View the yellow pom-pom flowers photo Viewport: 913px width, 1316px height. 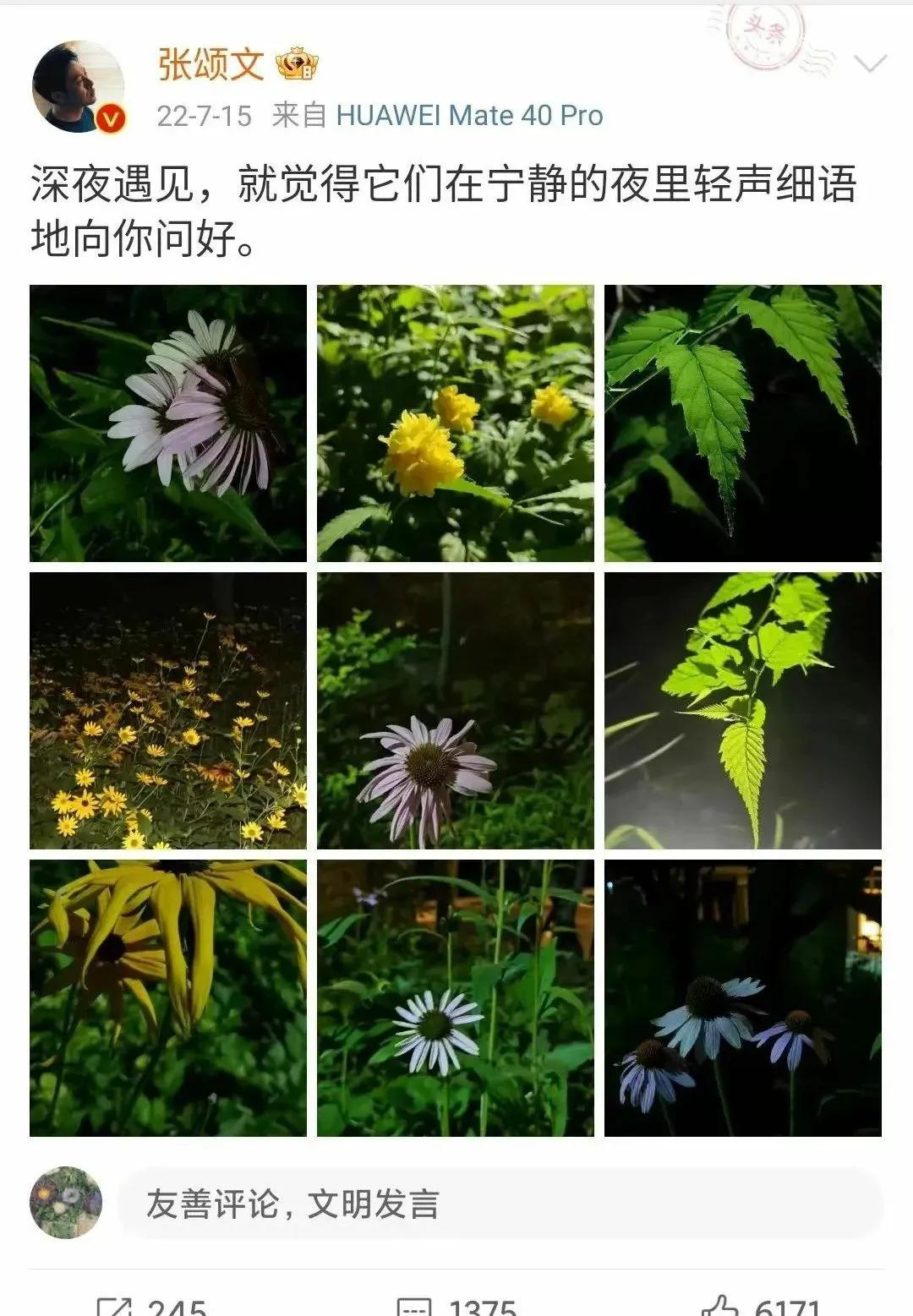(x=454, y=424)
